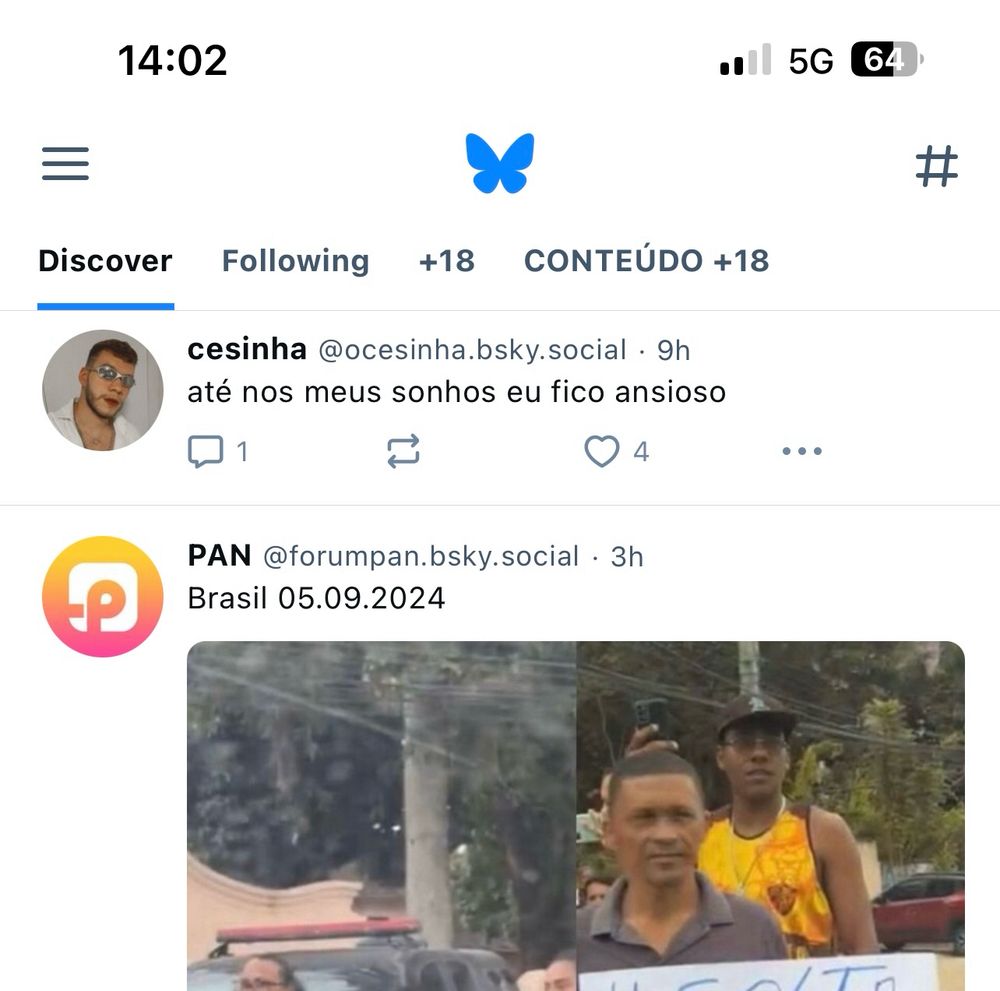Repost cesinha's post
Viewport: 1000px width, 991px height.
point(403,451)
